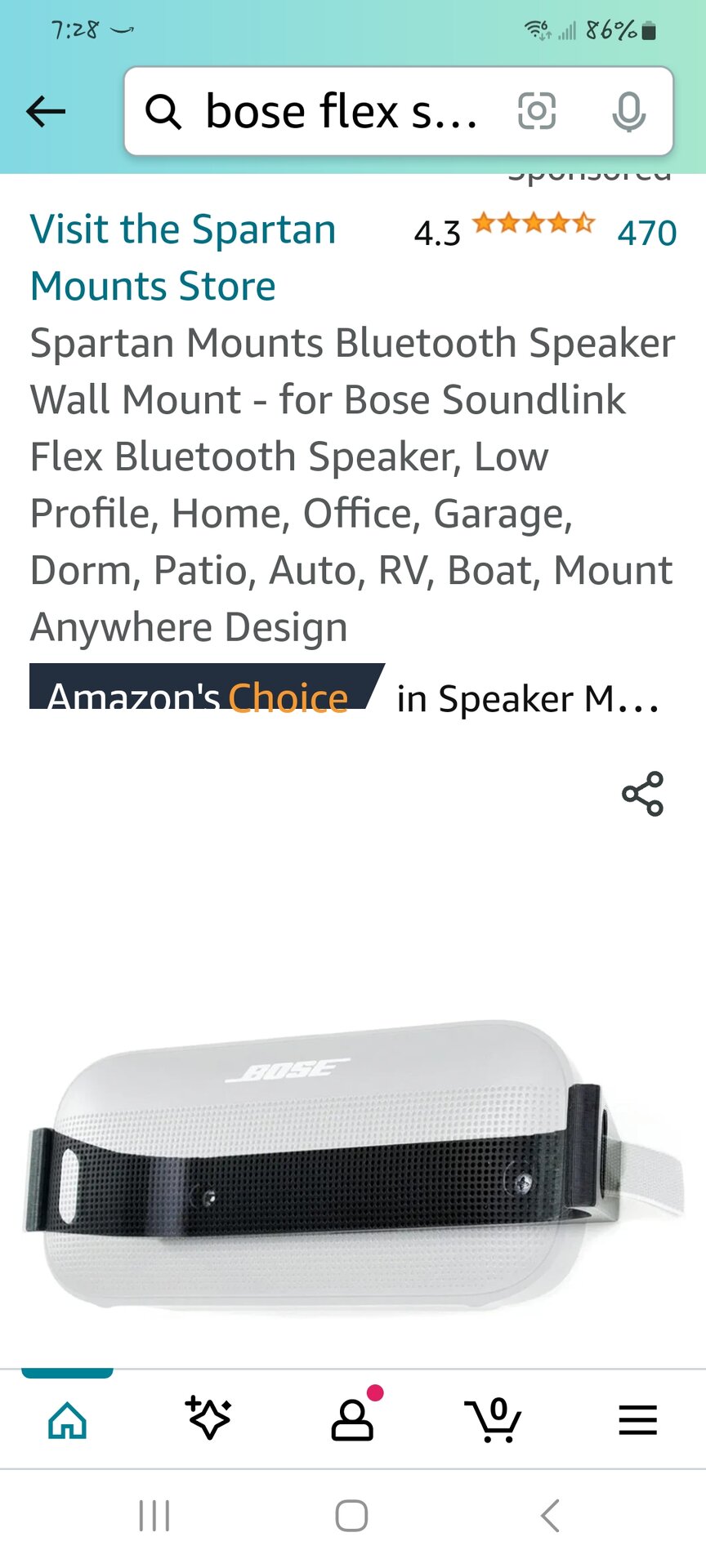Open the shopping cart
Viewport: 706px width, 1568px height.
(494, 1420)
